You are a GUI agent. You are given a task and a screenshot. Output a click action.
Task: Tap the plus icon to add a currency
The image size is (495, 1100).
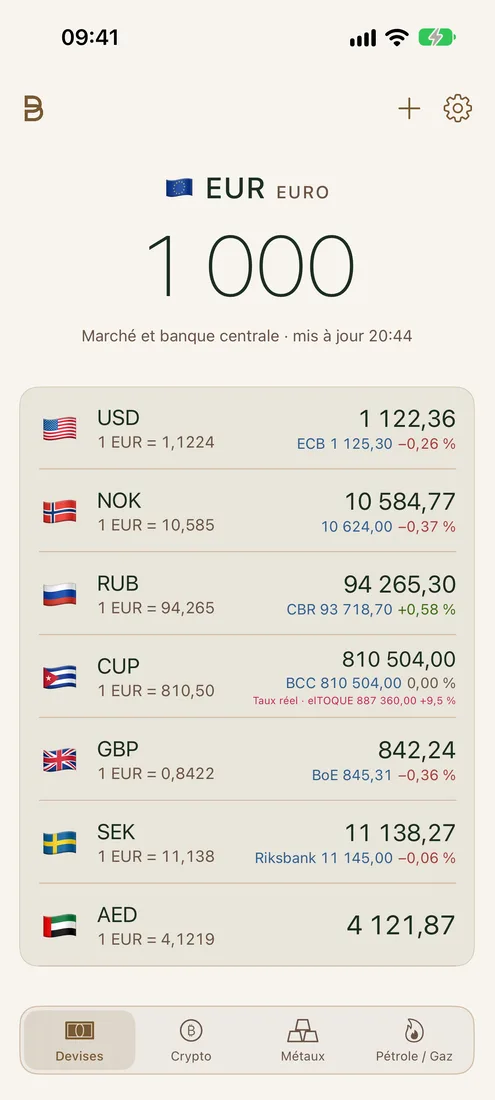tap(409, 109)
